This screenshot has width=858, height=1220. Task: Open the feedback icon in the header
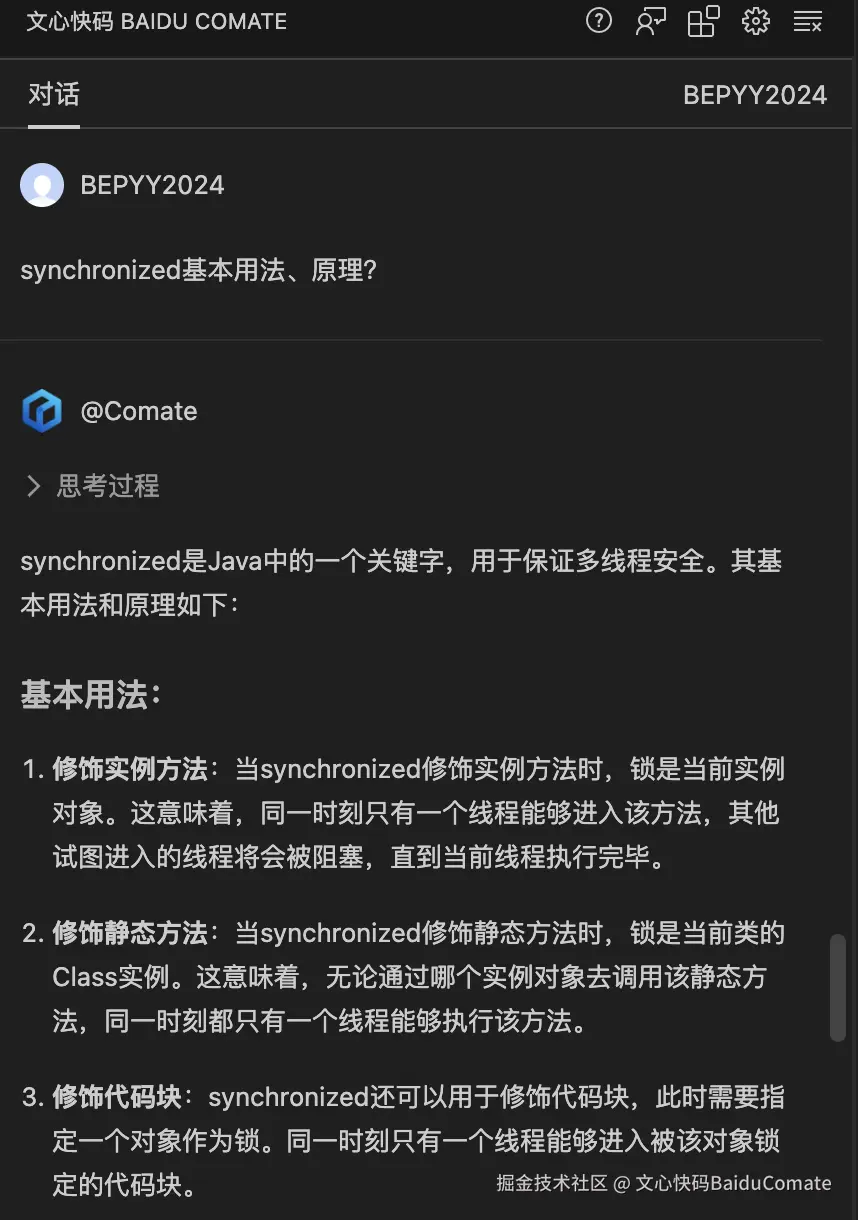651,21
